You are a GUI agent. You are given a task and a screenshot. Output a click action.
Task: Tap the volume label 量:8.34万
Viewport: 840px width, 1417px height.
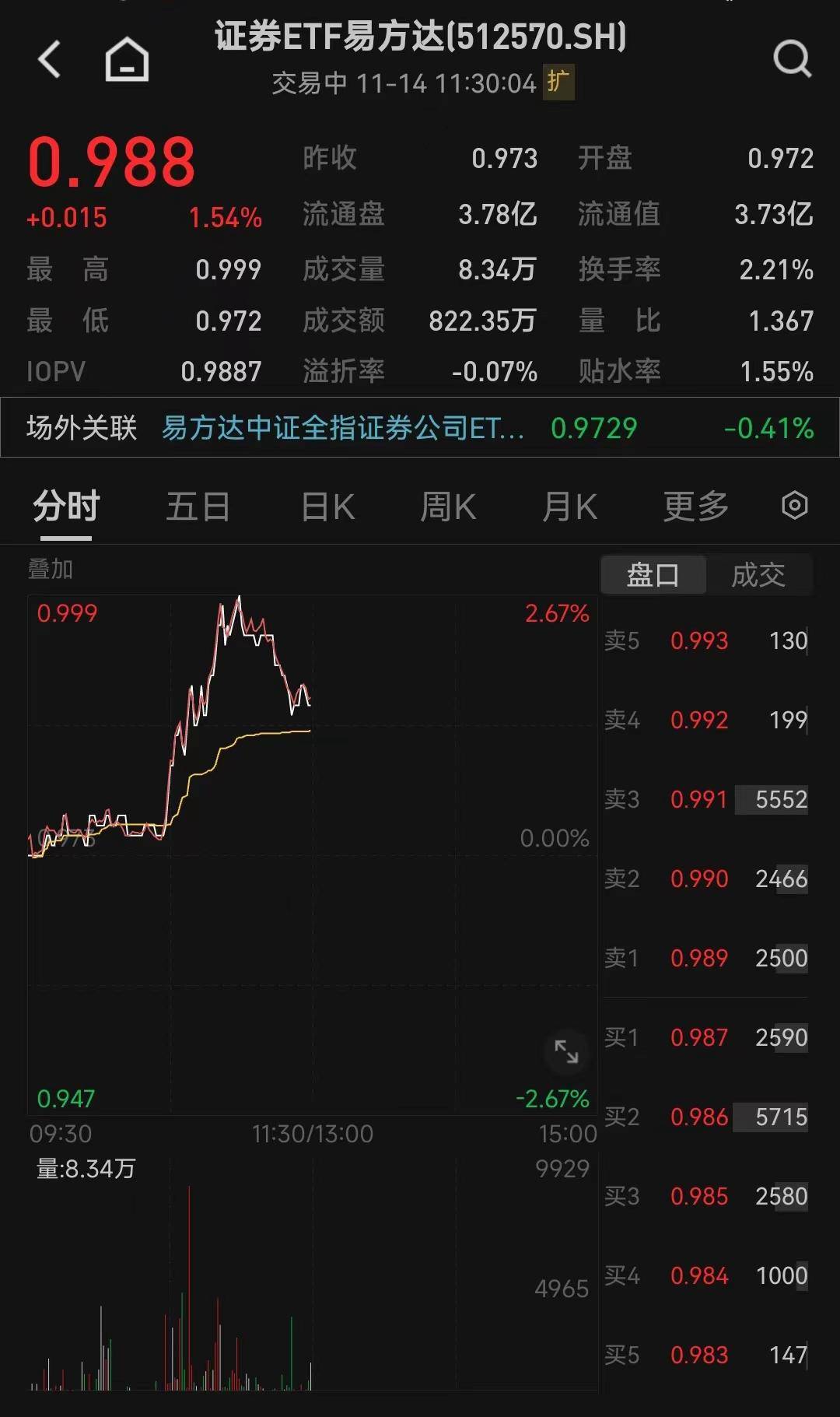coord(86,1168)
